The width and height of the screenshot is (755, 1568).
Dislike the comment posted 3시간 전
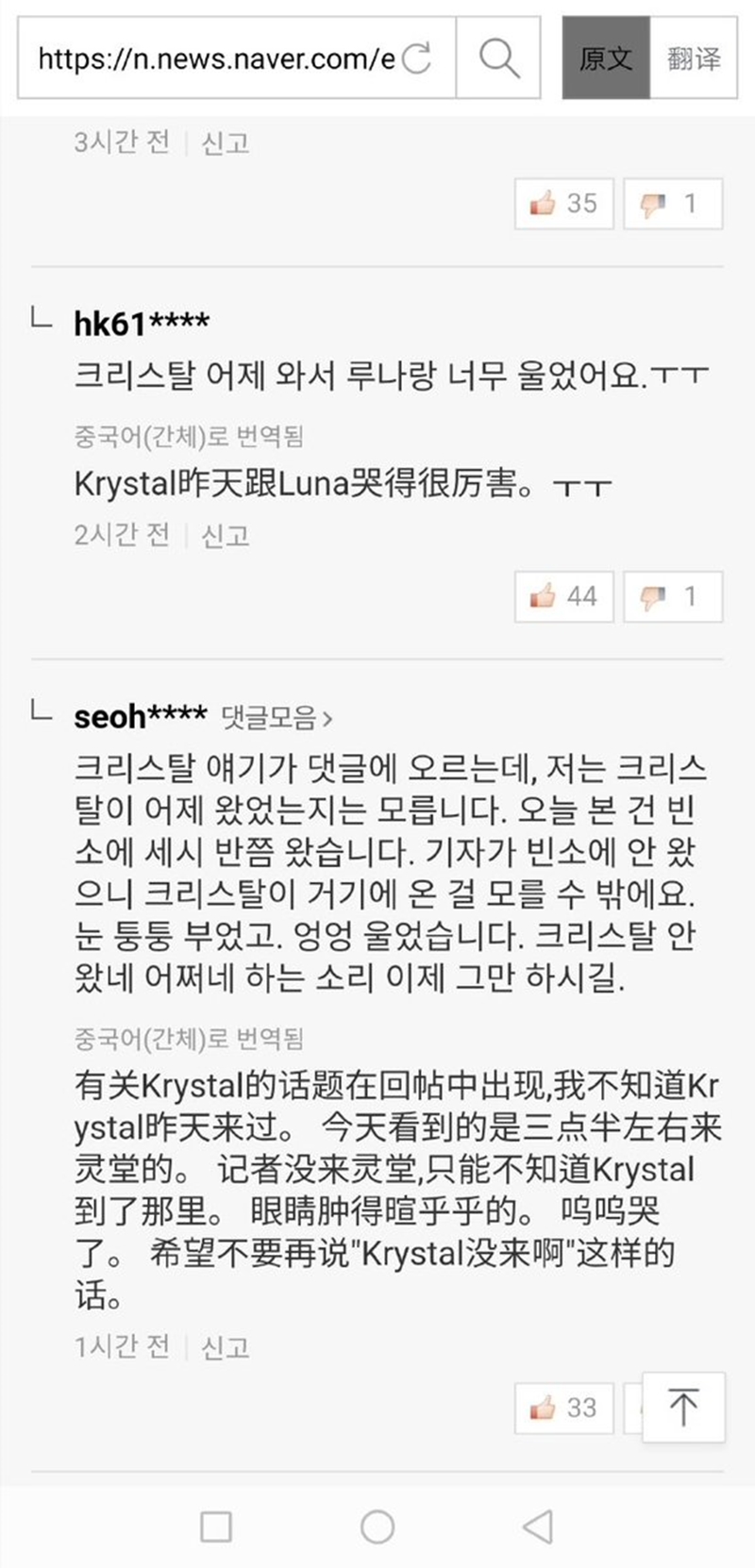673,203
